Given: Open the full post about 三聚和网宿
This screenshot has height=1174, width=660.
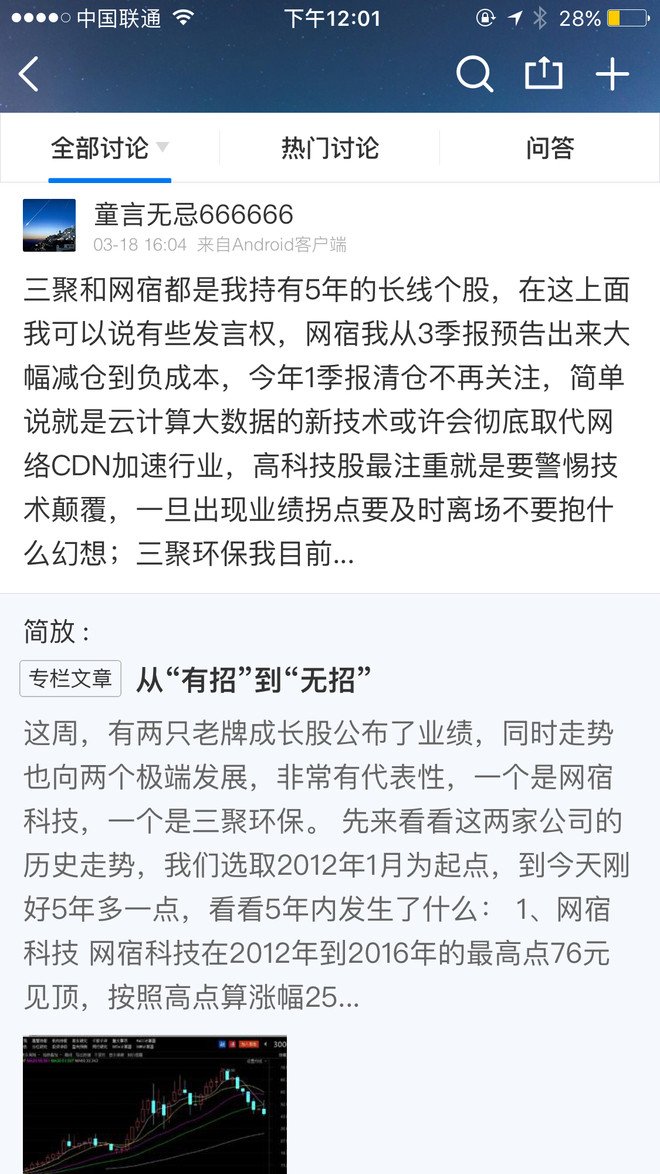Looking at the screenshot, I should click(327, 422).
